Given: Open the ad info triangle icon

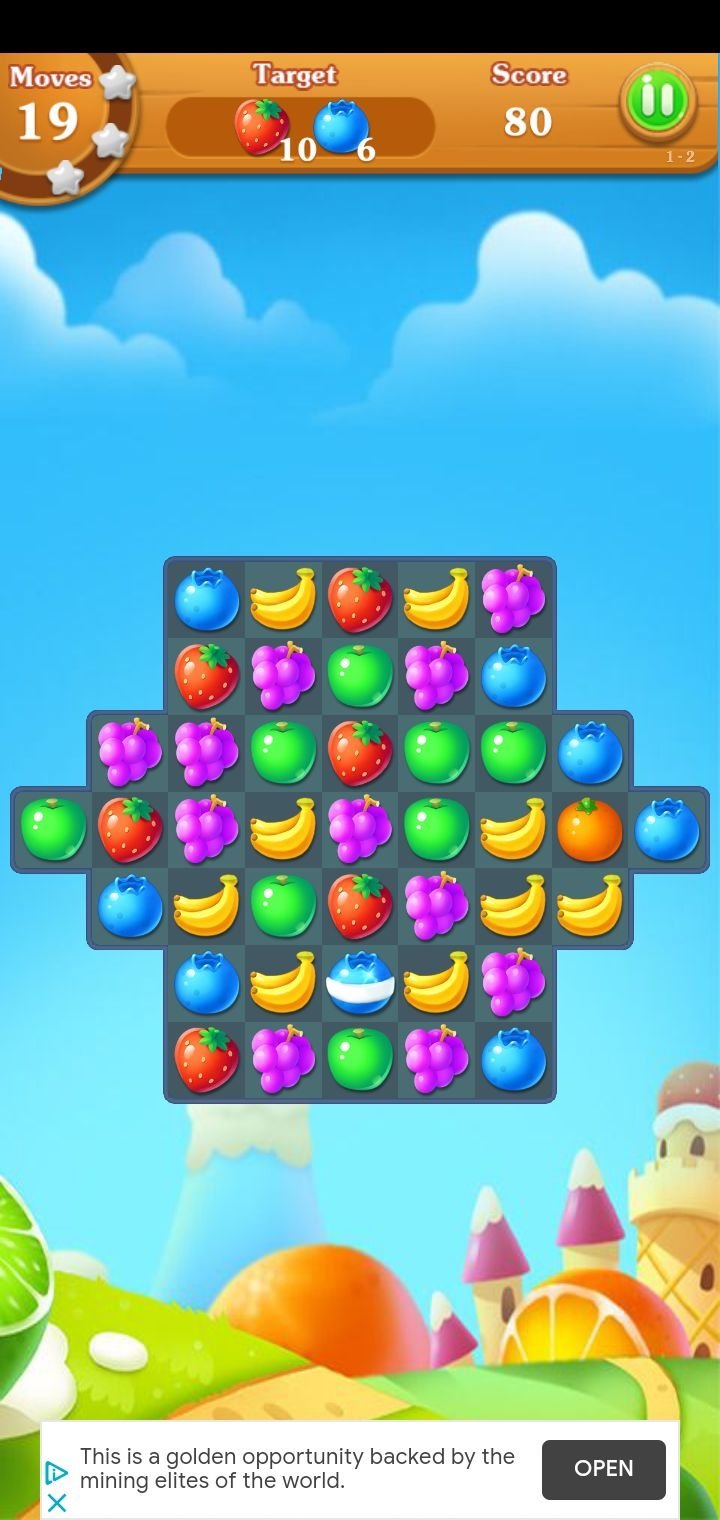Looking at the screenshot, I should click(57, 1472).
